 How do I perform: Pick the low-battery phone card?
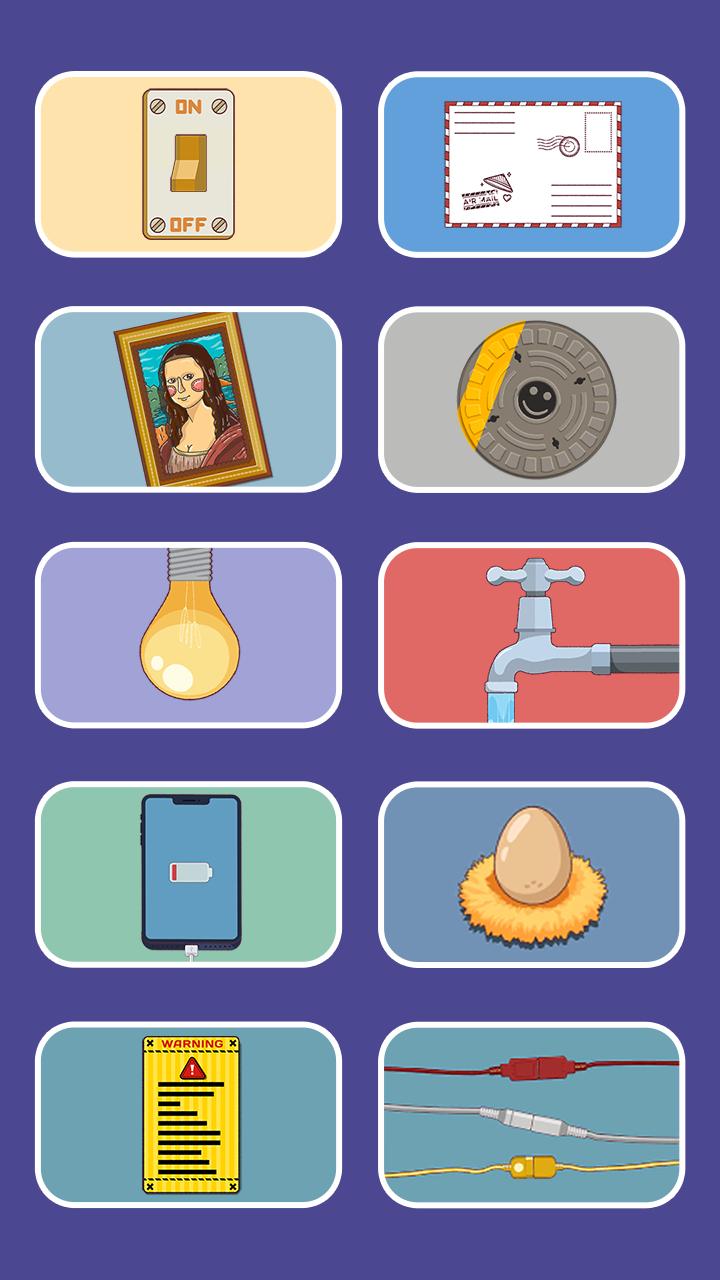pyautogui.click(x=188, y=874)
